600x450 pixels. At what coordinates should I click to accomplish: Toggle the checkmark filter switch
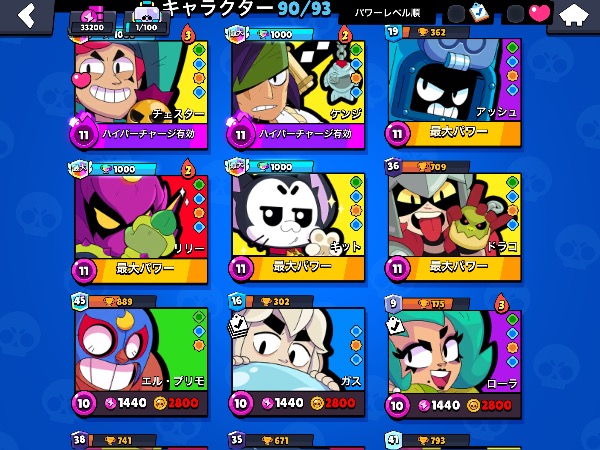tap(468, 13)
